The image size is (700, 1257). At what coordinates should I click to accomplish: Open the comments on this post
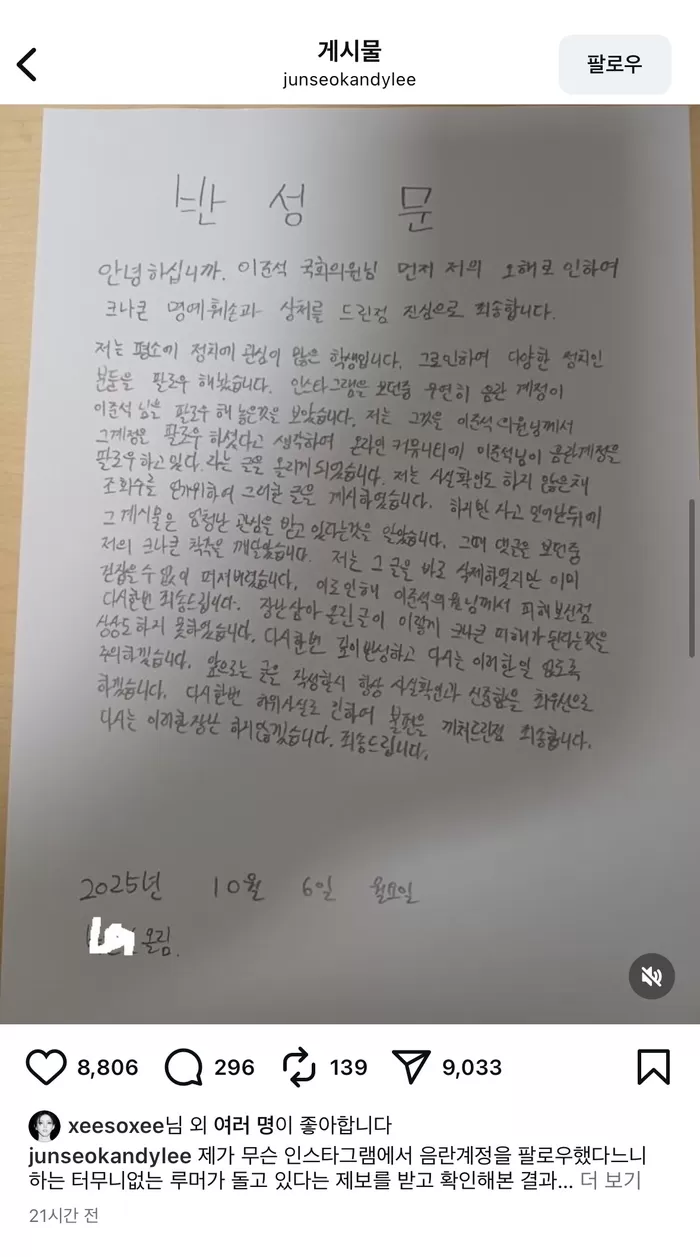point(183,1068)
